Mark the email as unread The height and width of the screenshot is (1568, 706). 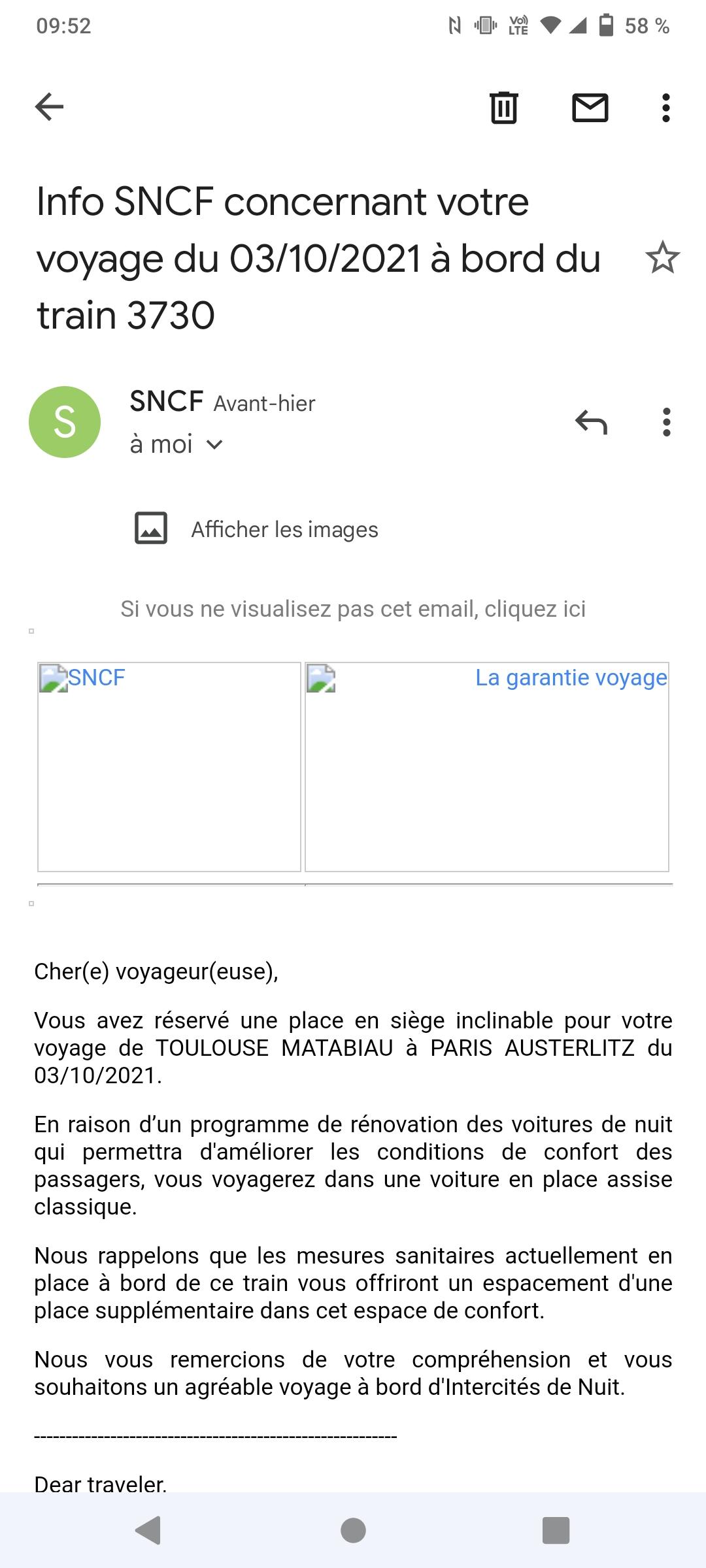[x=590, y=108]
